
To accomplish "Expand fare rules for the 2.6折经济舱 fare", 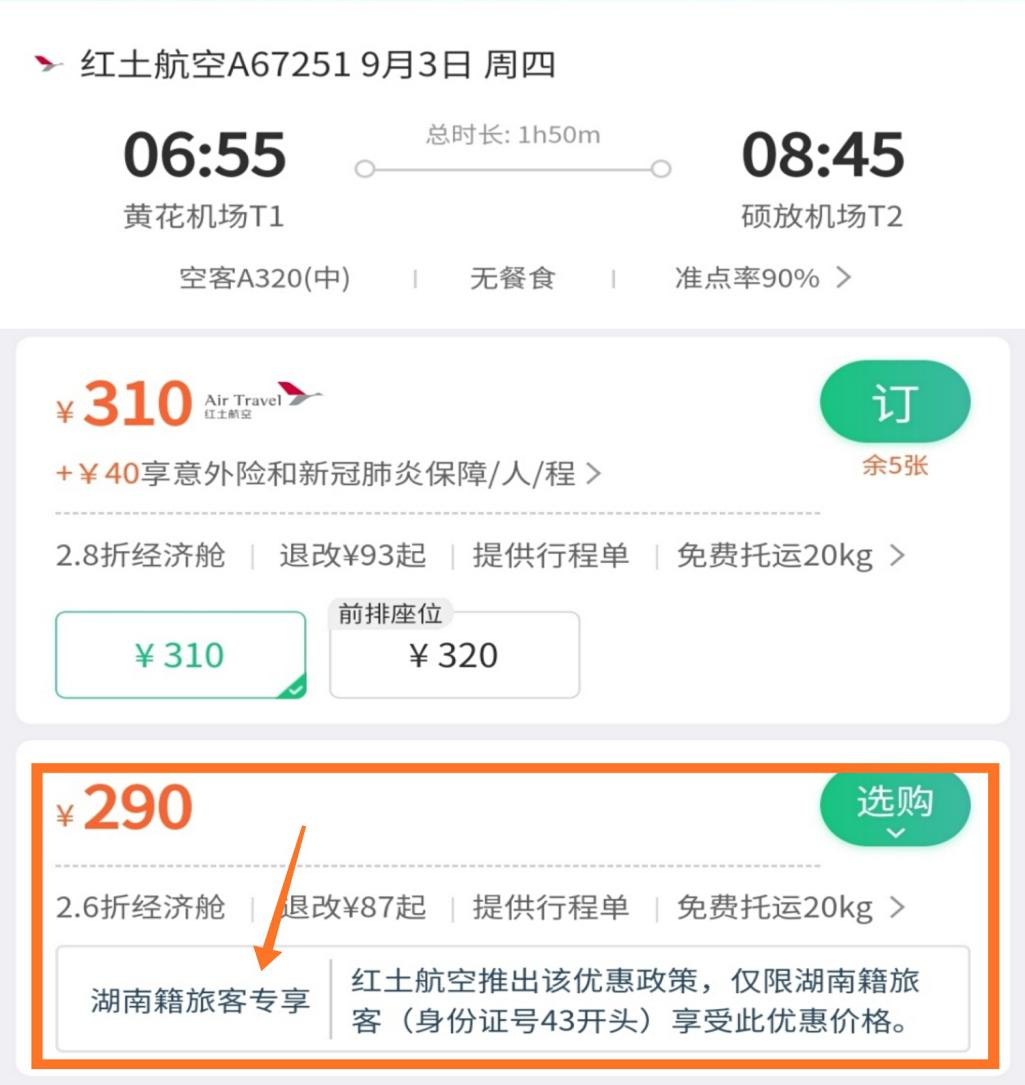I will [x=896, y=908].
